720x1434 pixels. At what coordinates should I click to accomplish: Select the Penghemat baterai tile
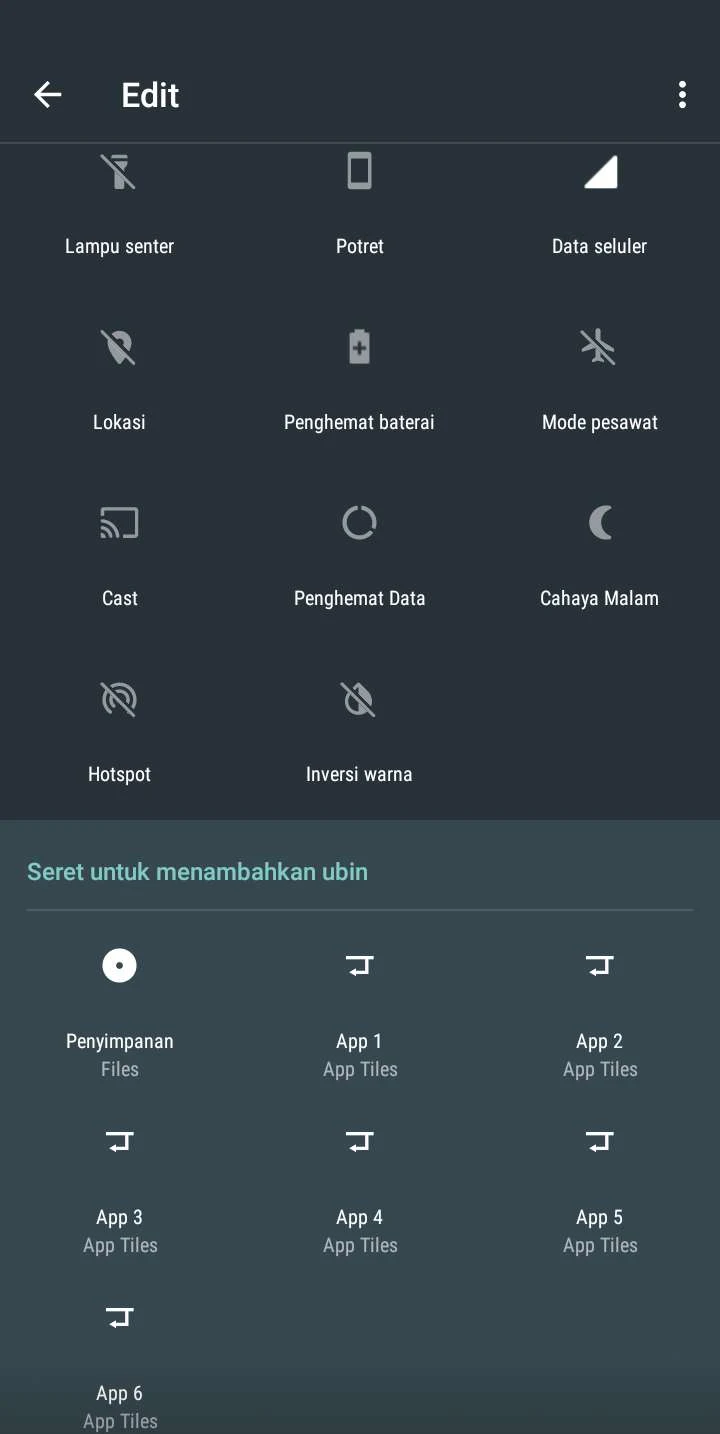(x=360, y=378)
